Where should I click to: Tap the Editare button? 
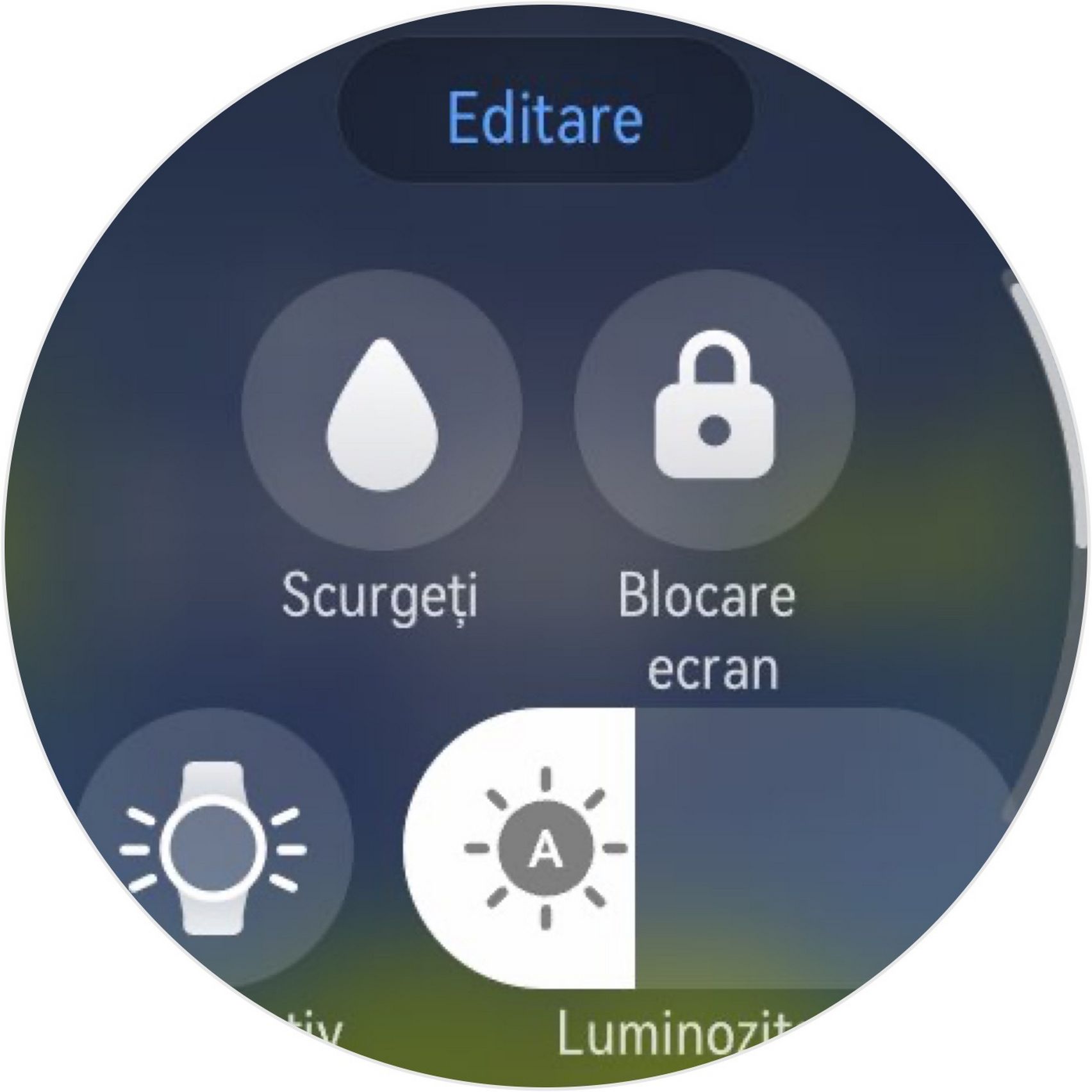pyautogui.click(x=545, y=117)
